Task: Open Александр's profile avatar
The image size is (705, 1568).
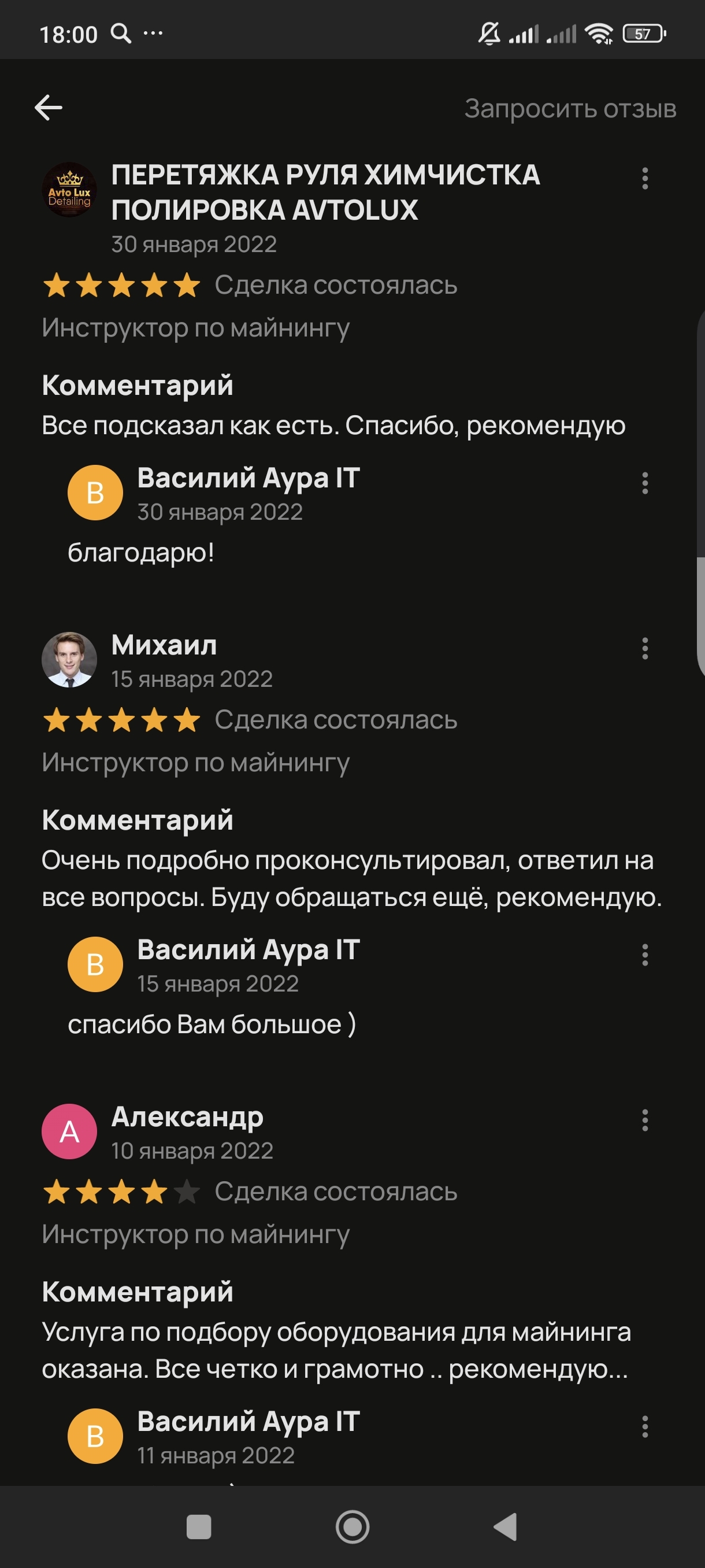Action: pyautogui.click(x=69, y=1131)
